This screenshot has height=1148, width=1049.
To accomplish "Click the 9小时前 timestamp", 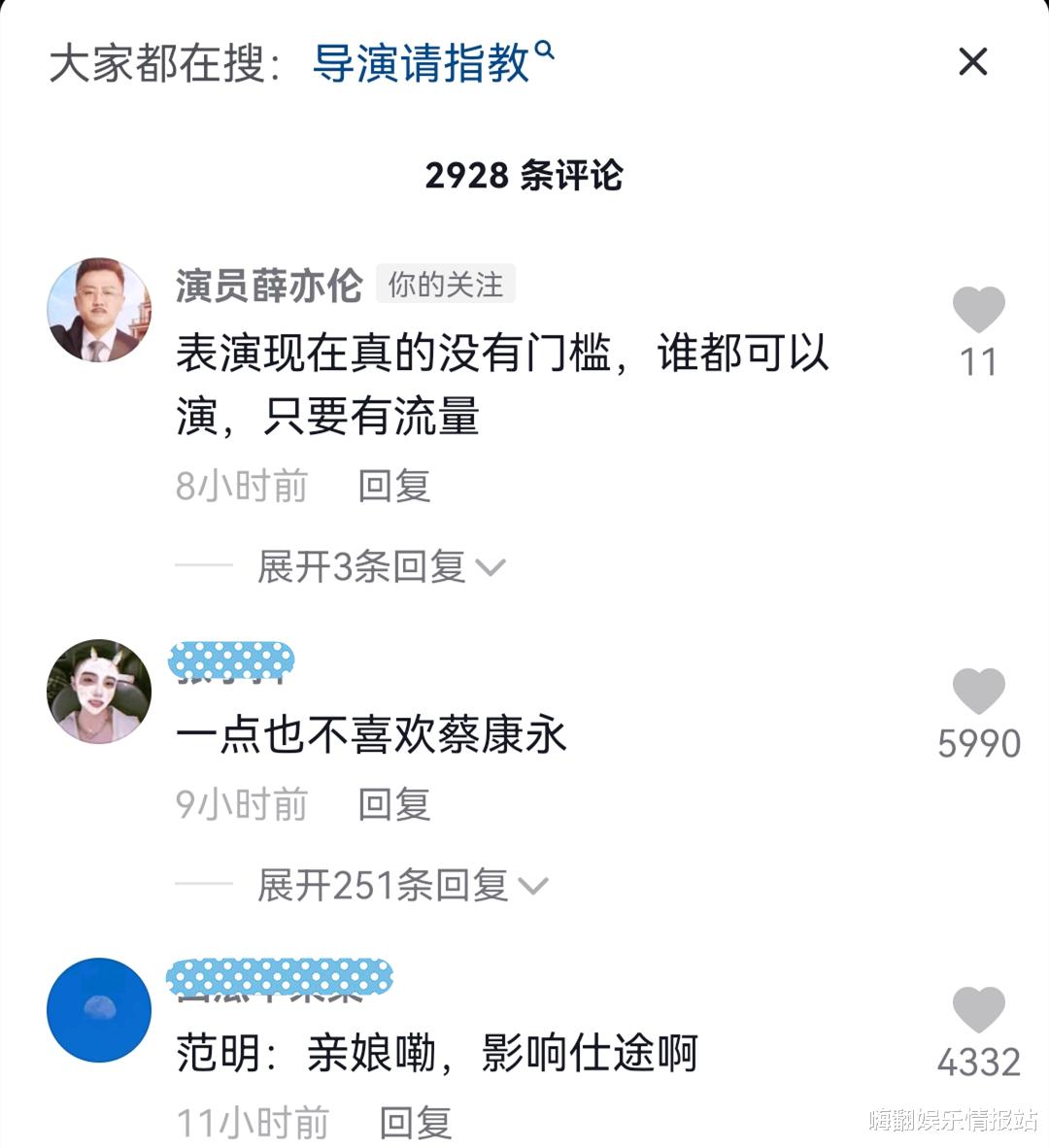I will point(241,803).
